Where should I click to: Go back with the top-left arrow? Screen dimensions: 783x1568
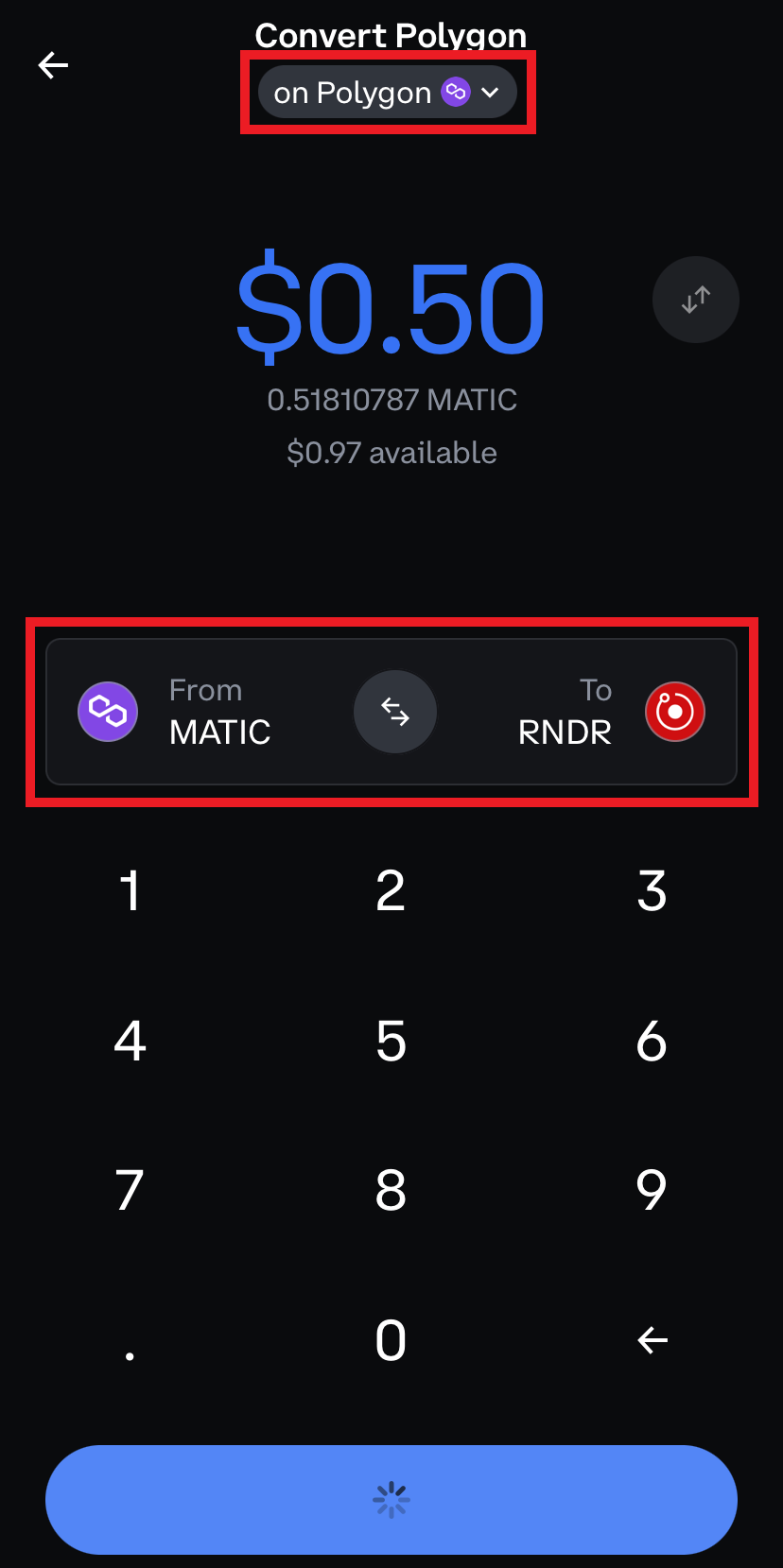click(x=53, y=65)
